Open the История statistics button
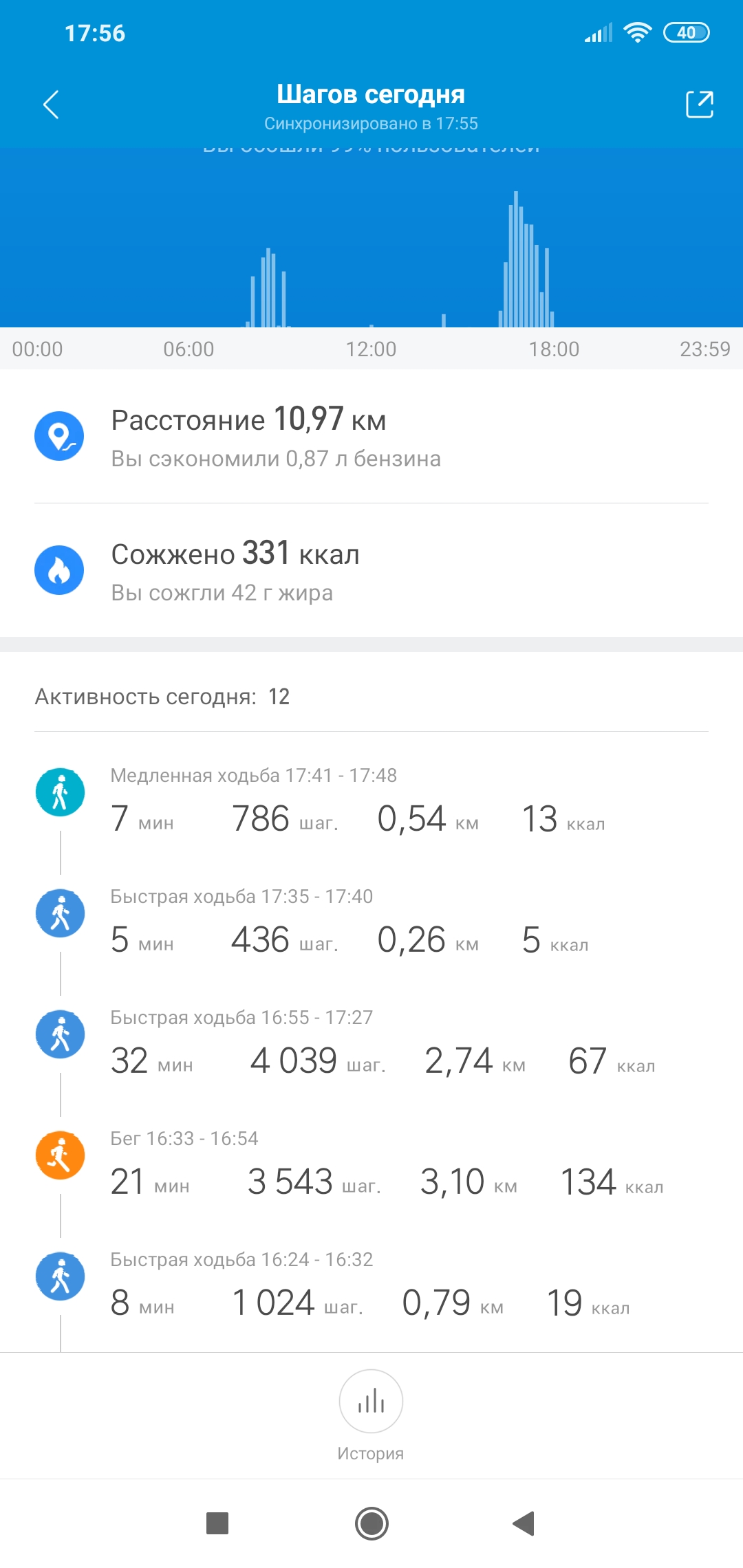The image size is (743, 1568). click(371, 1402)
